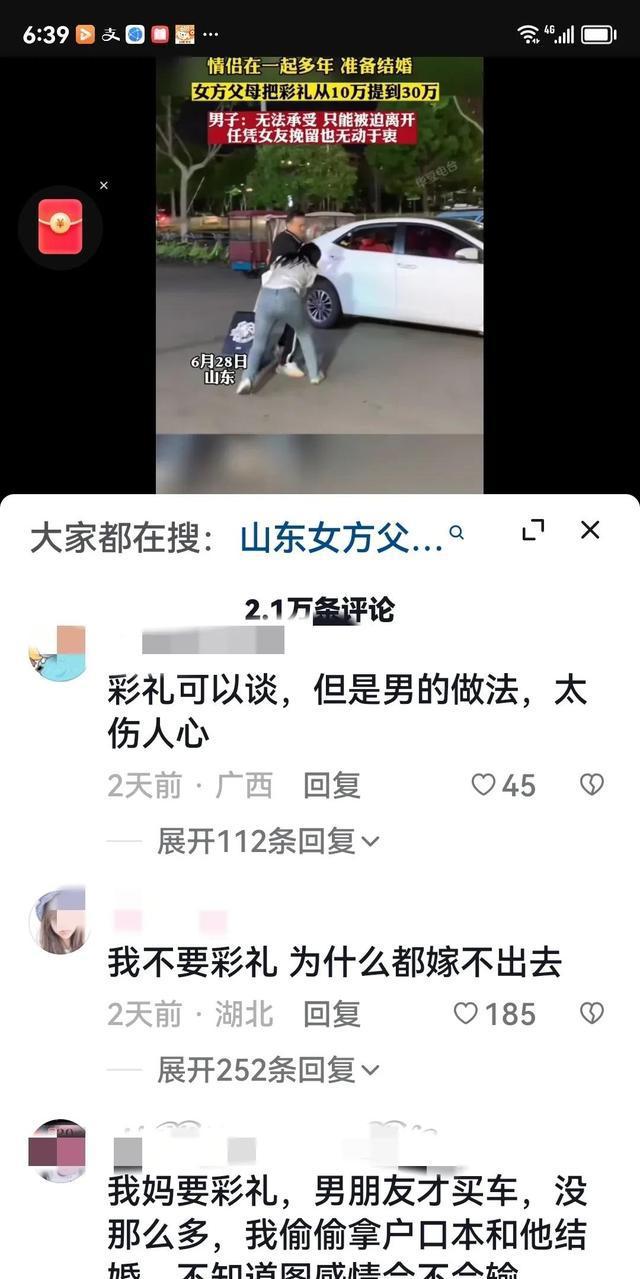Viewport: 640px width, 1279px height.
Task: Expand 展开252条回复
Action: [x=268, y=1071]
